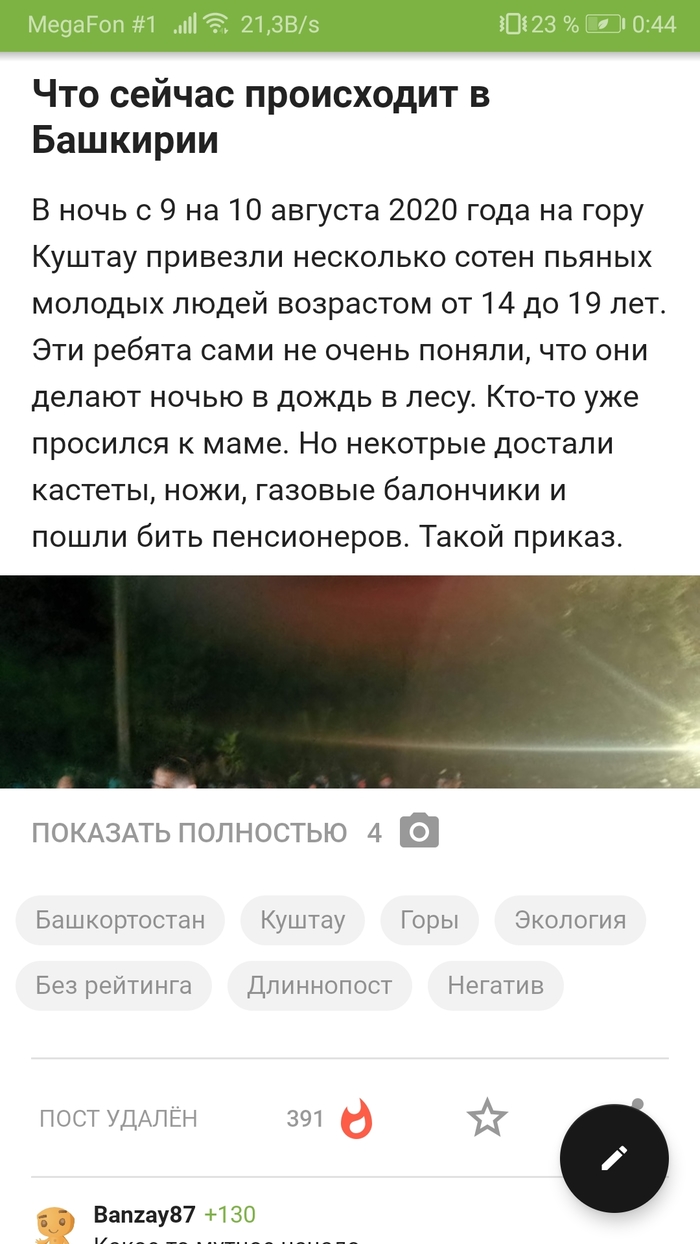Viewport: 700px width, 1244px height.
Task: Open the post's night photo
Action: pos(350,681)
